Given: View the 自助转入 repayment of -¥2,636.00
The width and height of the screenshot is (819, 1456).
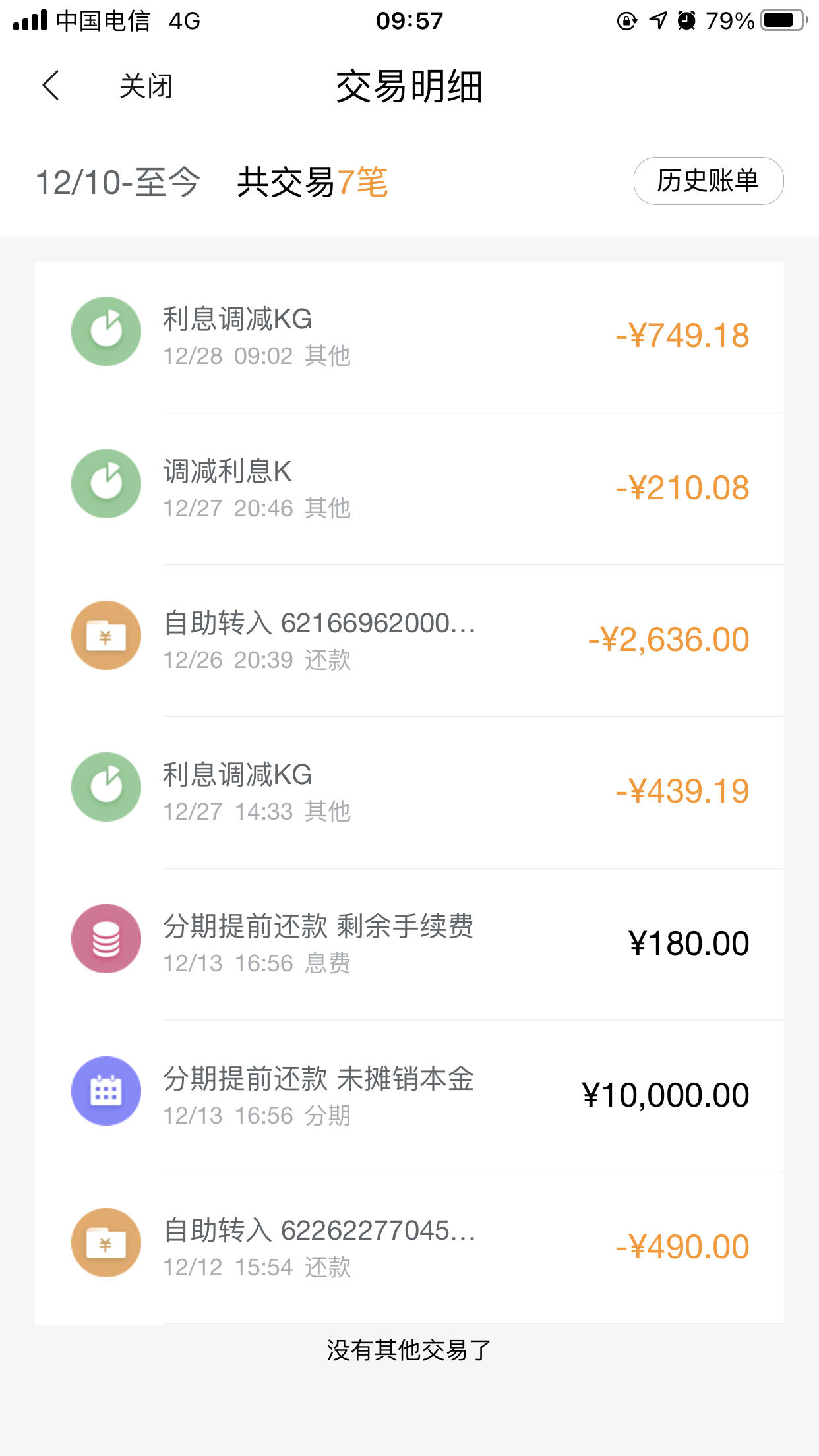Looking at the screenshot, I should pyautogui.click(x=409, y=641).
